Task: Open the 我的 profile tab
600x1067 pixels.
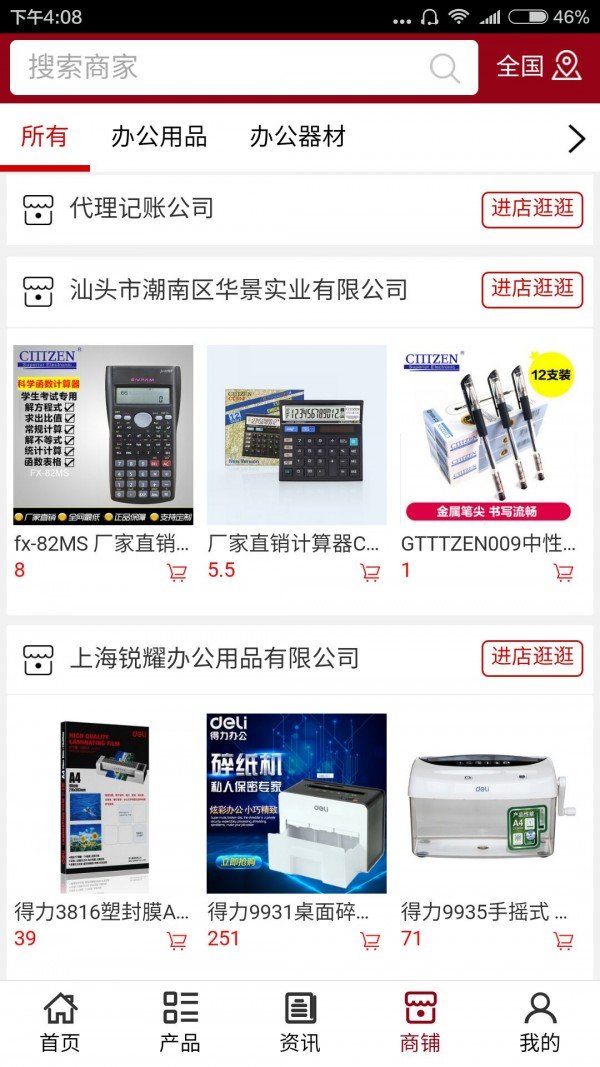Action: 540,1023
